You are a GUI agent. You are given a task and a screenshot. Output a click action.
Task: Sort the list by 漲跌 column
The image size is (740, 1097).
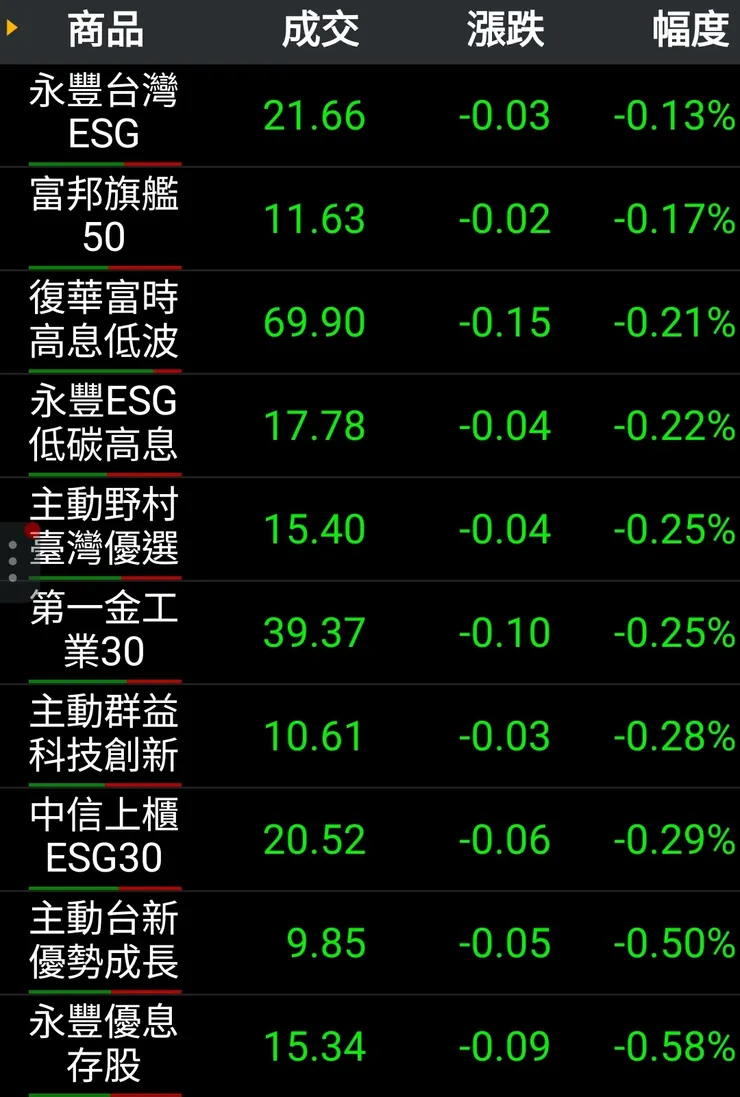coord(505,30)
